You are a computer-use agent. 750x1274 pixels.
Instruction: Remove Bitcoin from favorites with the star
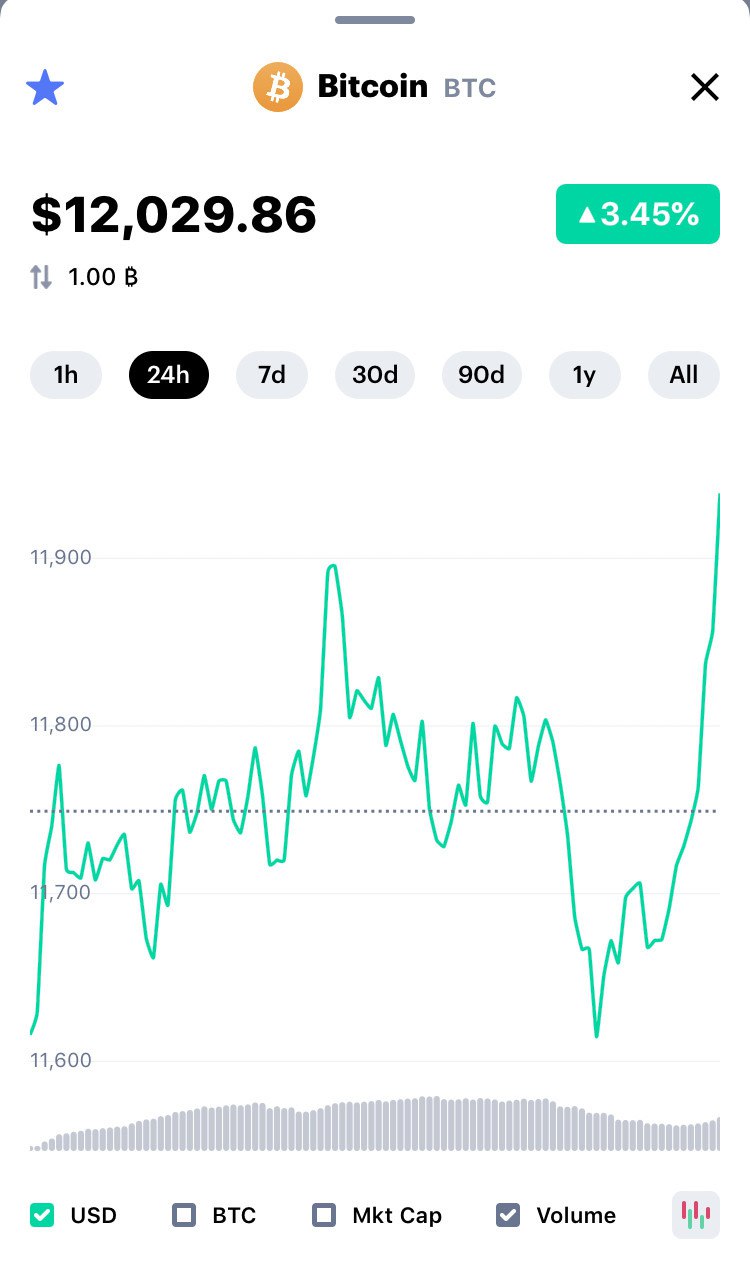pyautogui.click(x=45, y=88)
